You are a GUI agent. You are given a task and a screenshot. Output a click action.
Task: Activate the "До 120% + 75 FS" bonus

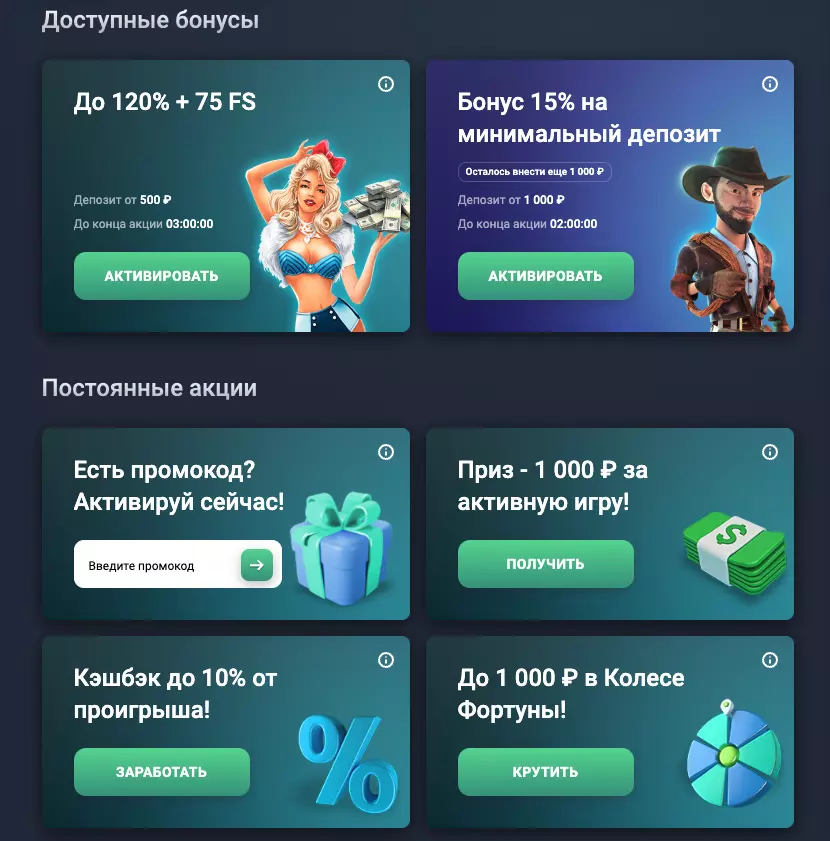161,276
